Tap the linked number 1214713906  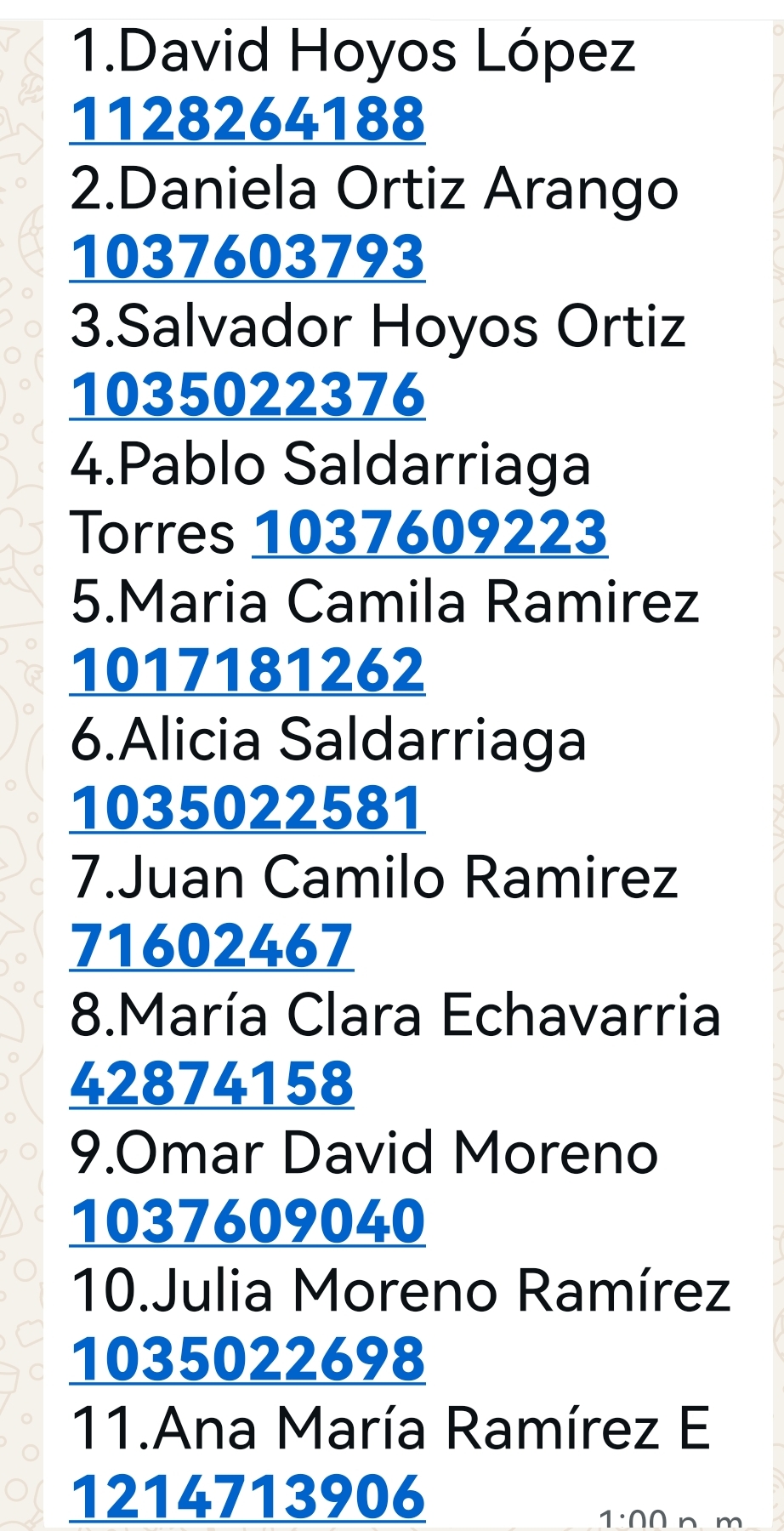coord(247,1497)
